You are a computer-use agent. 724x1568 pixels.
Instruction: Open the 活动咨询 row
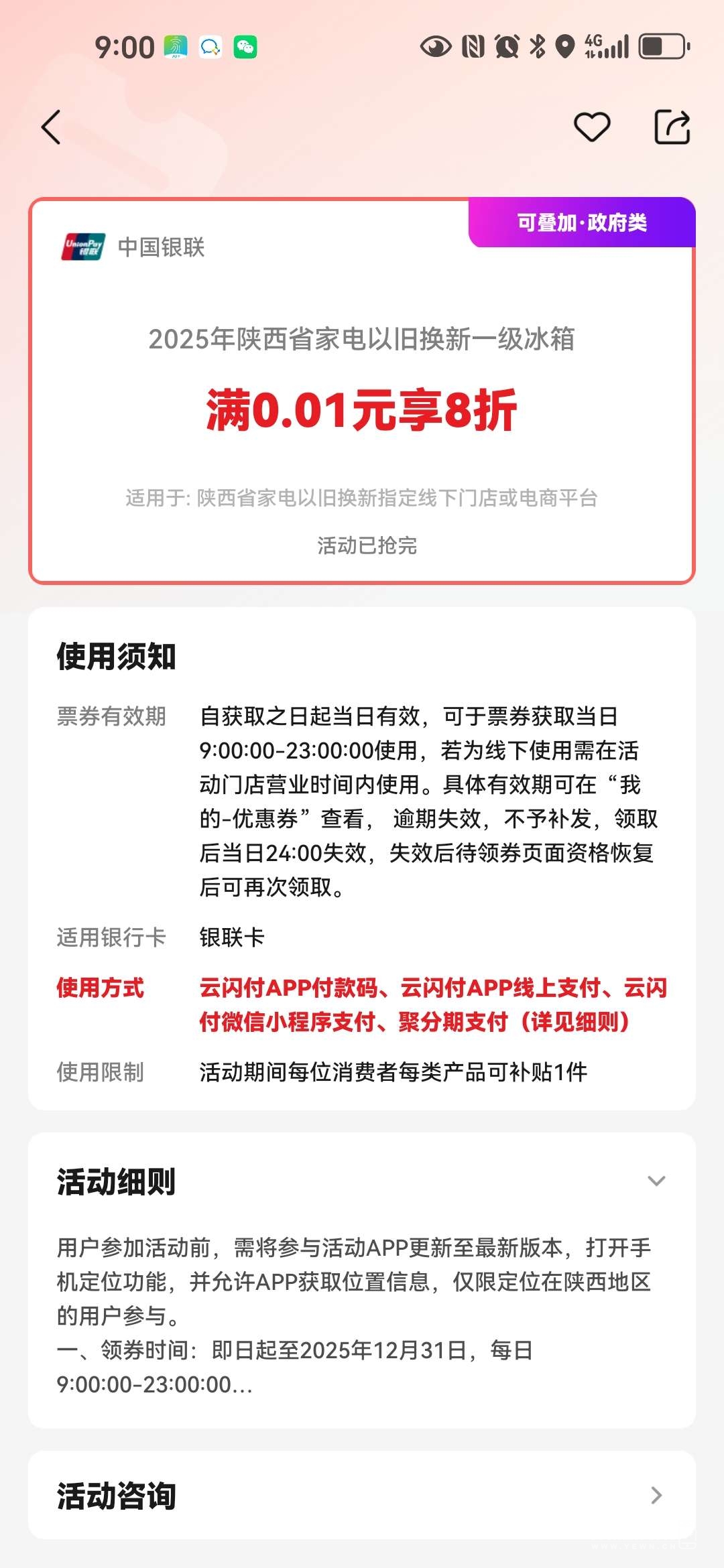click(362, 1496)
